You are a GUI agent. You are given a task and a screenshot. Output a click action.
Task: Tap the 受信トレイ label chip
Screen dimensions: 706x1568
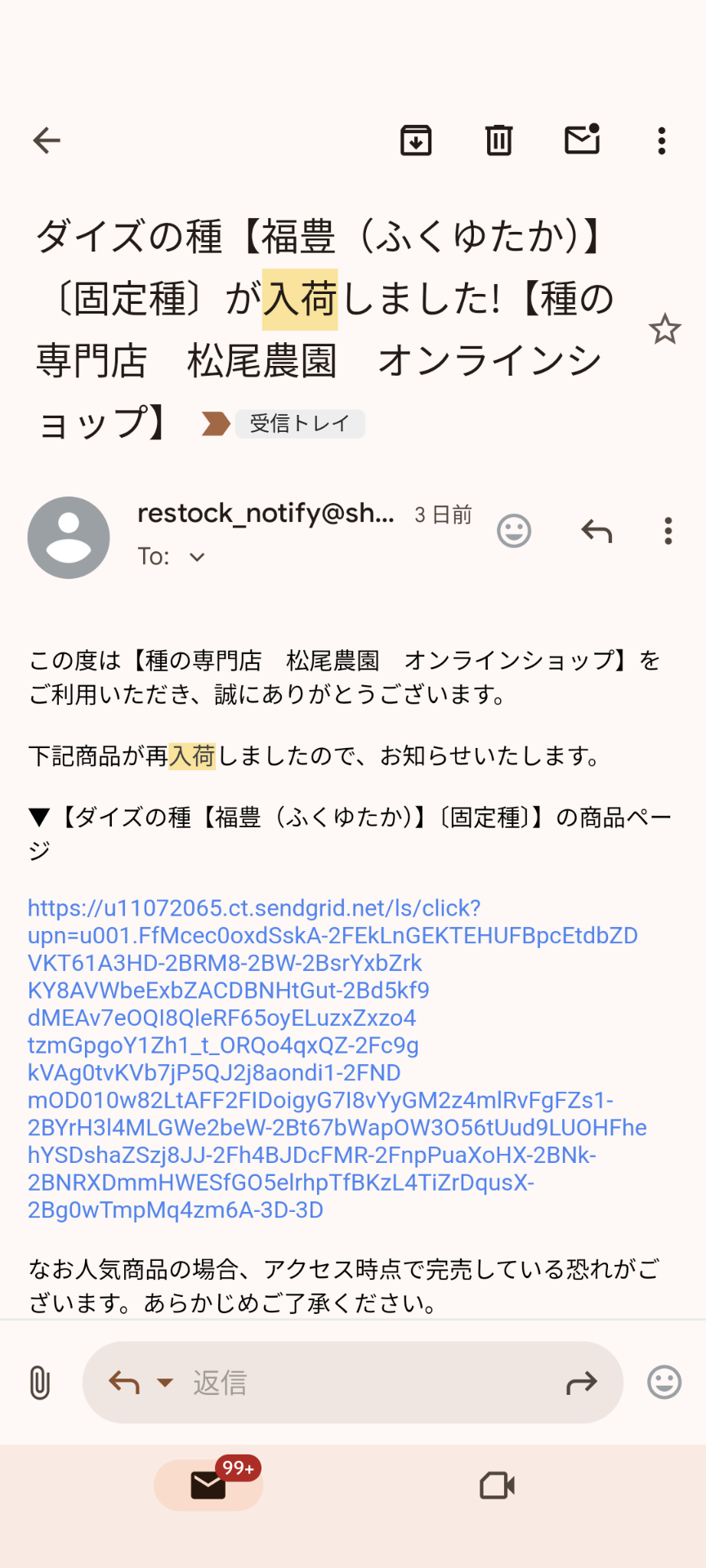pos(300,424)
